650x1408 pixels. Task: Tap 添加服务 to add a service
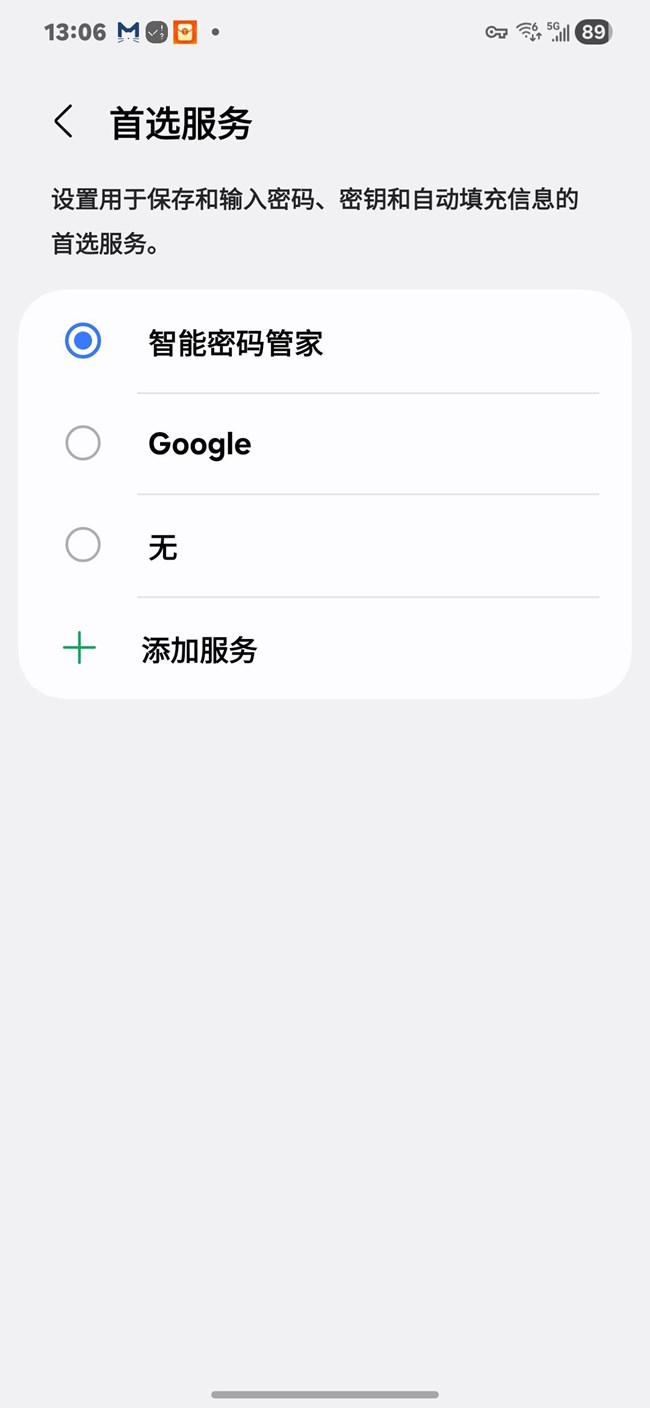[x=198, y=650]
